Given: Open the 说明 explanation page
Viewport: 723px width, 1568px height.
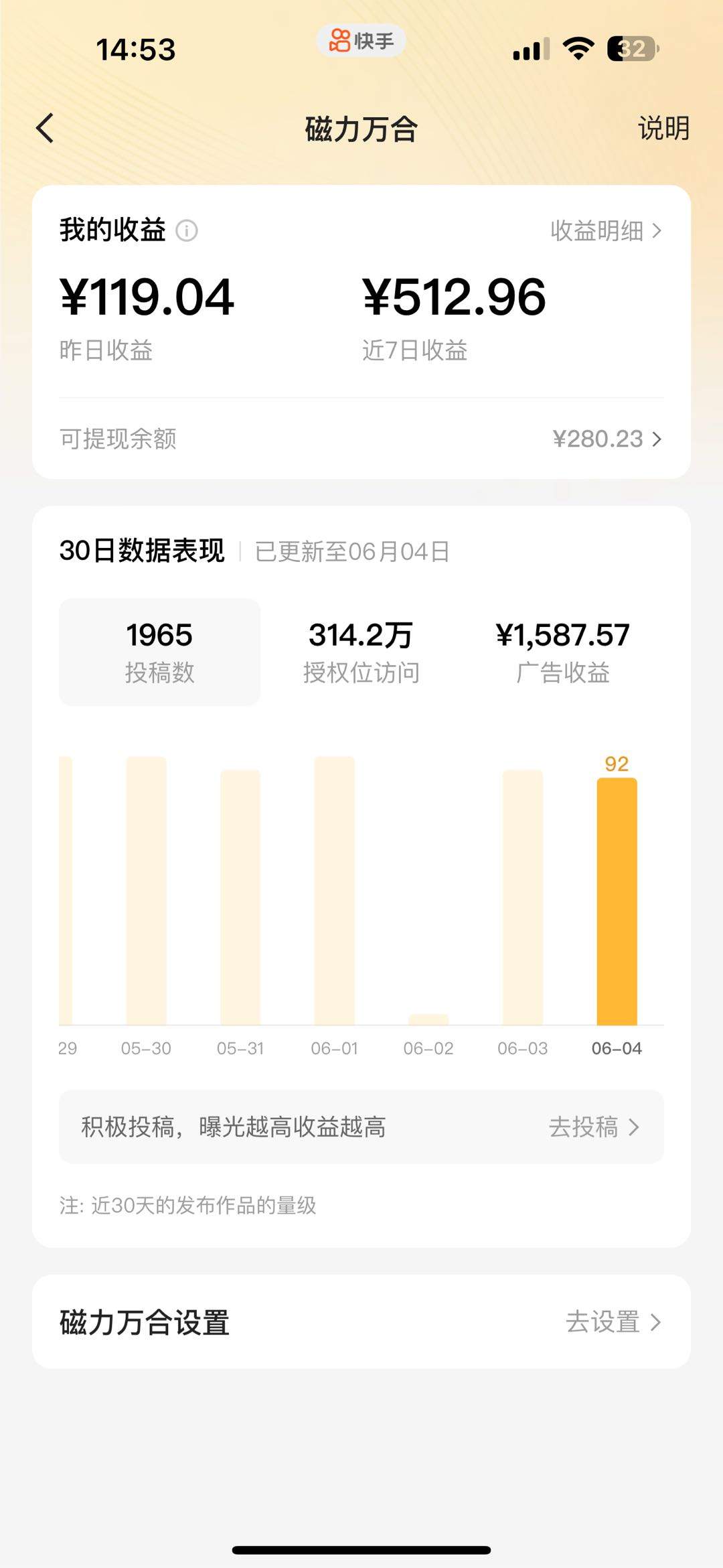Looking at the screenshot, I should (x=663, y=128).
